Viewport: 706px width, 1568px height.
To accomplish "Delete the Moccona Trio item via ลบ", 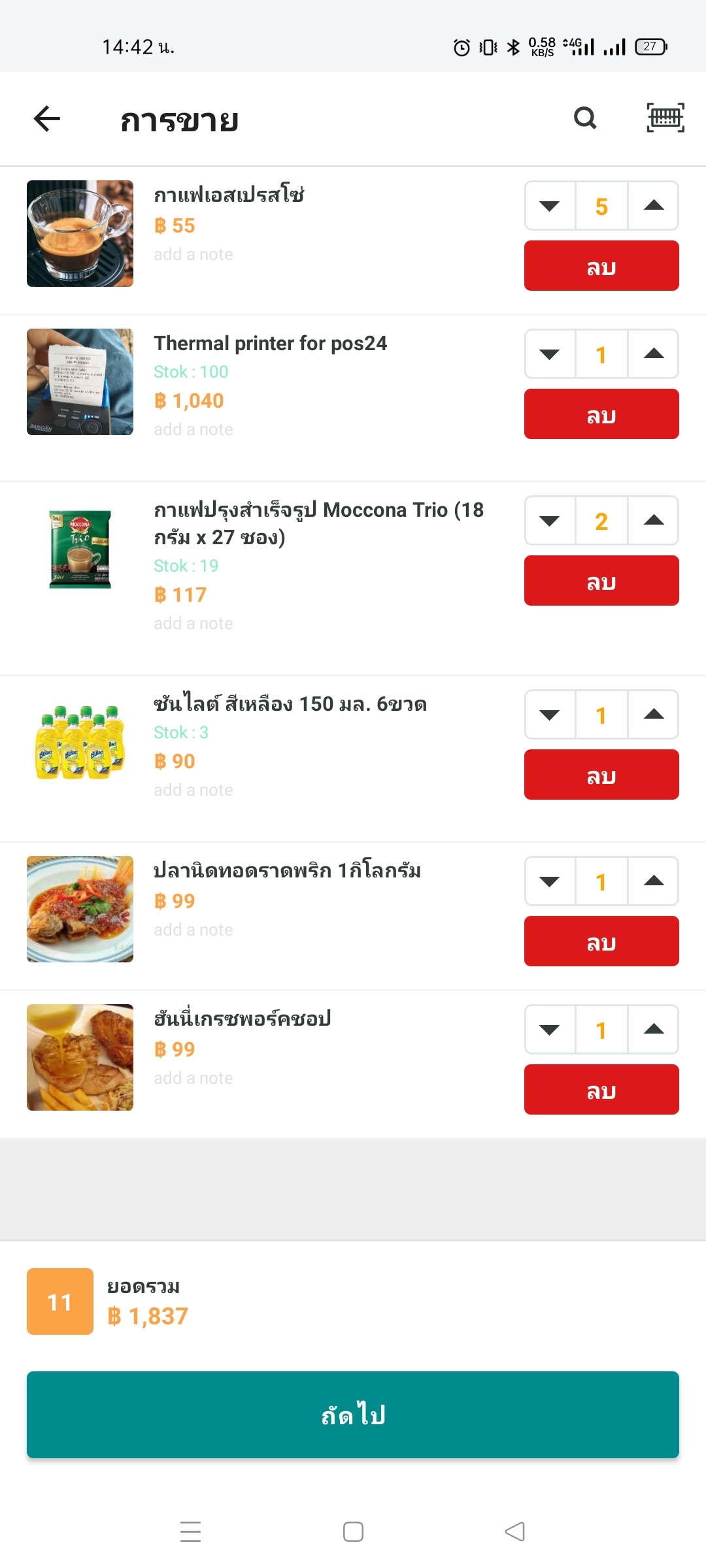I will (601, 581).
